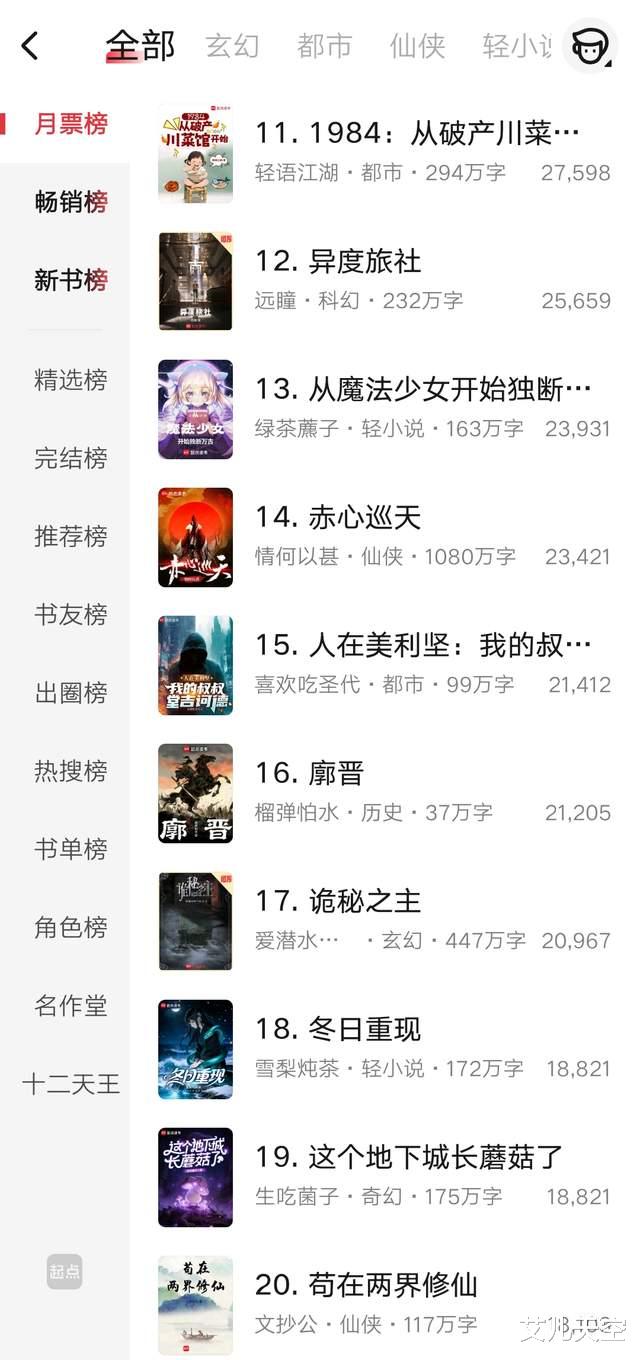Open the book 异度旅社
This screenshot has width=640, height=1360.
point(365,262)
